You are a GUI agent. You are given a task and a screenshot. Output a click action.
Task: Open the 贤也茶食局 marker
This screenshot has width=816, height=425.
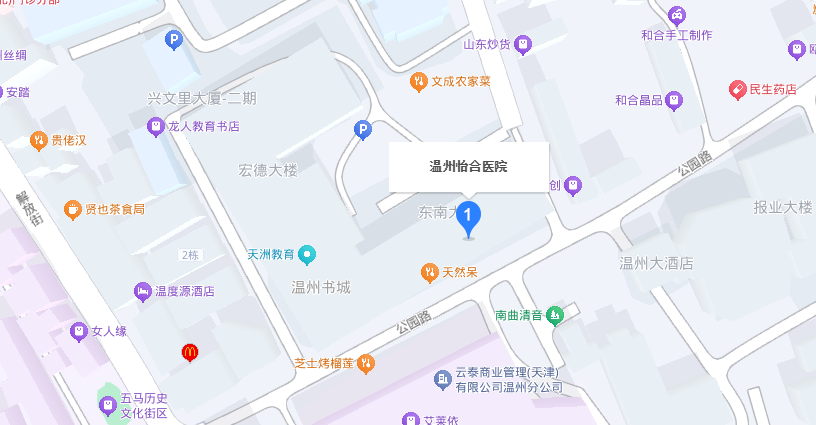coord(73,209)
